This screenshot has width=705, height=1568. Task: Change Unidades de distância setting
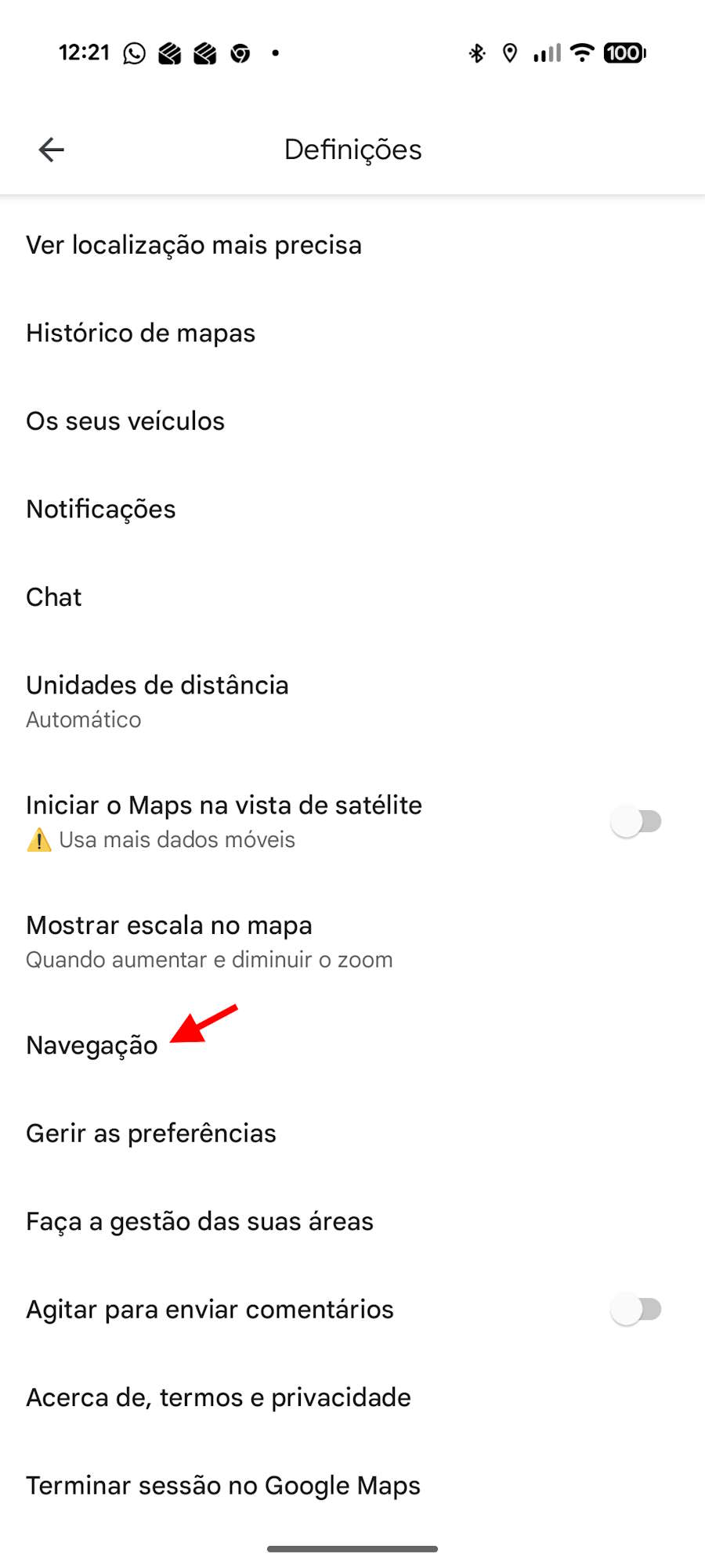tap(157, 701)
